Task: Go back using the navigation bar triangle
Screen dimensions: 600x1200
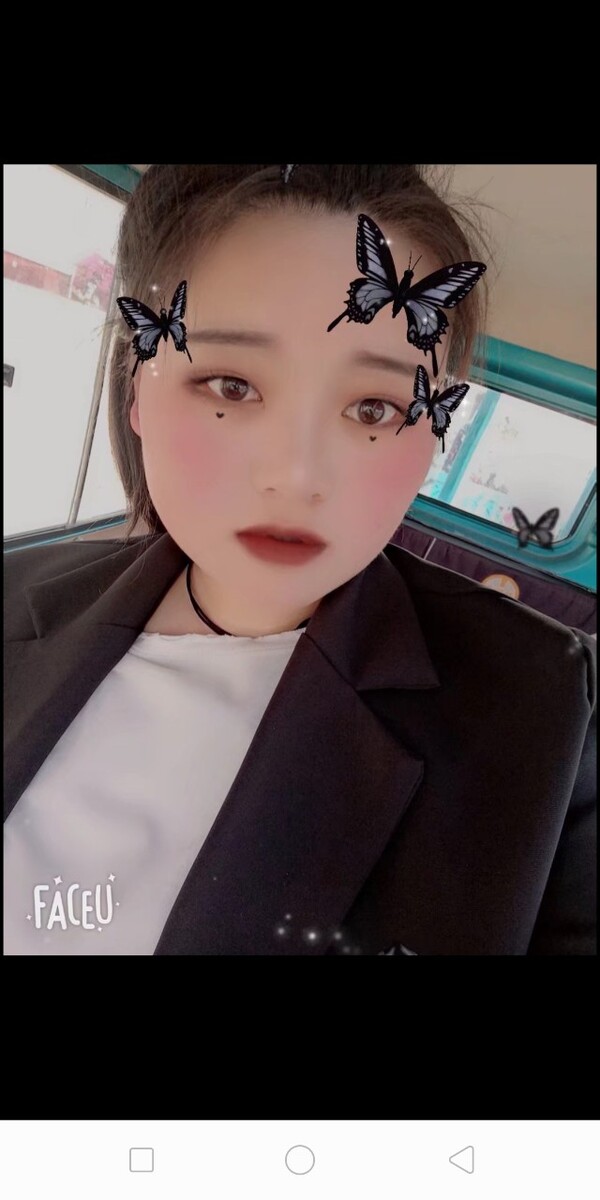Action: (461, 1160)
